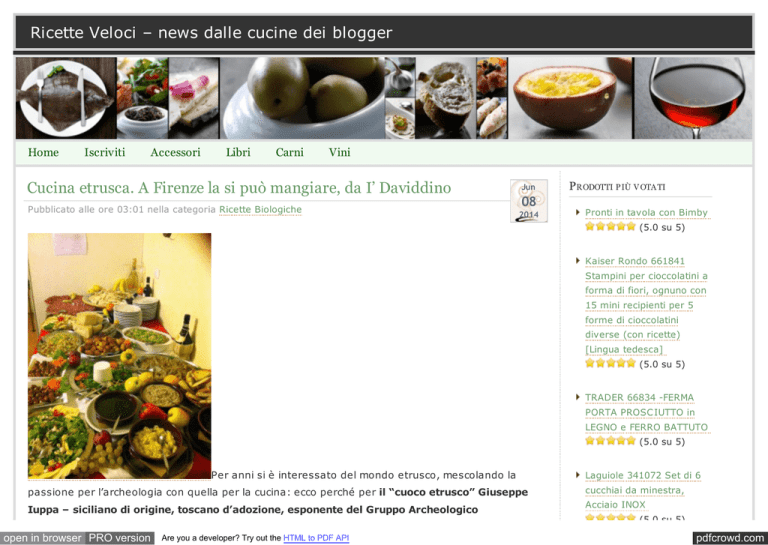Open the HTML to PDF API link
The width and height of the screenshot is (768, 545).
point(313,538)
